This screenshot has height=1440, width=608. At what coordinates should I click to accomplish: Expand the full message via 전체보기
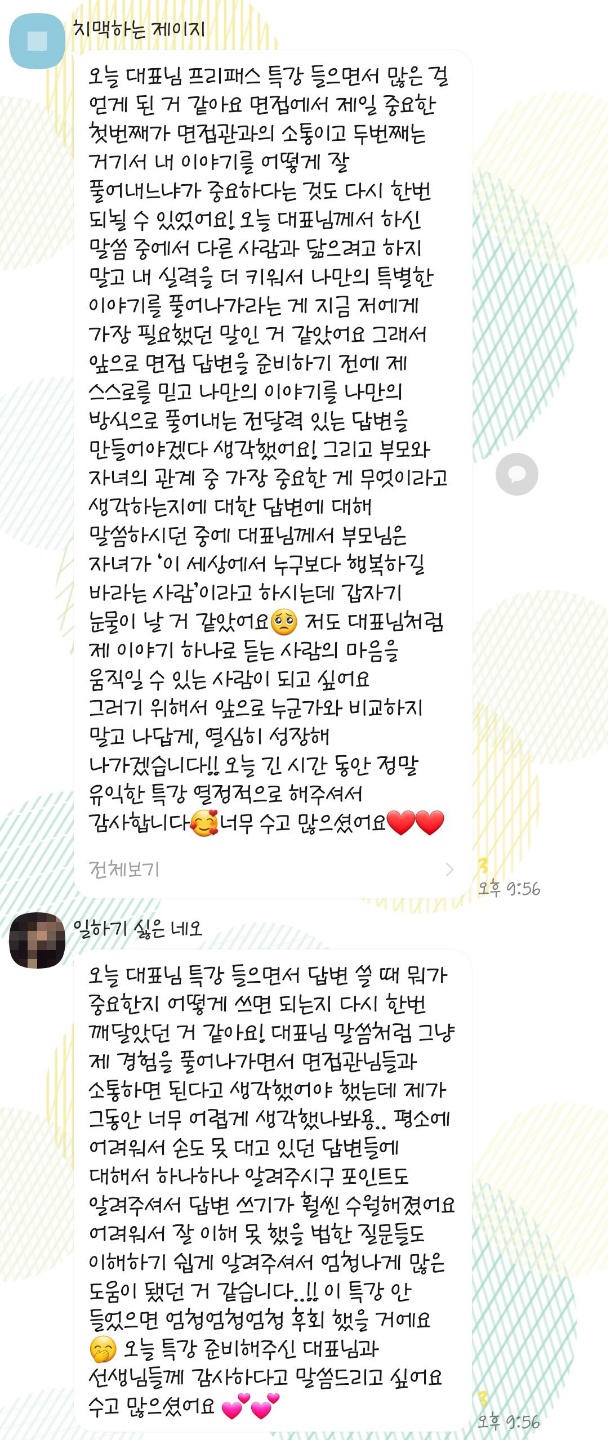124,869
